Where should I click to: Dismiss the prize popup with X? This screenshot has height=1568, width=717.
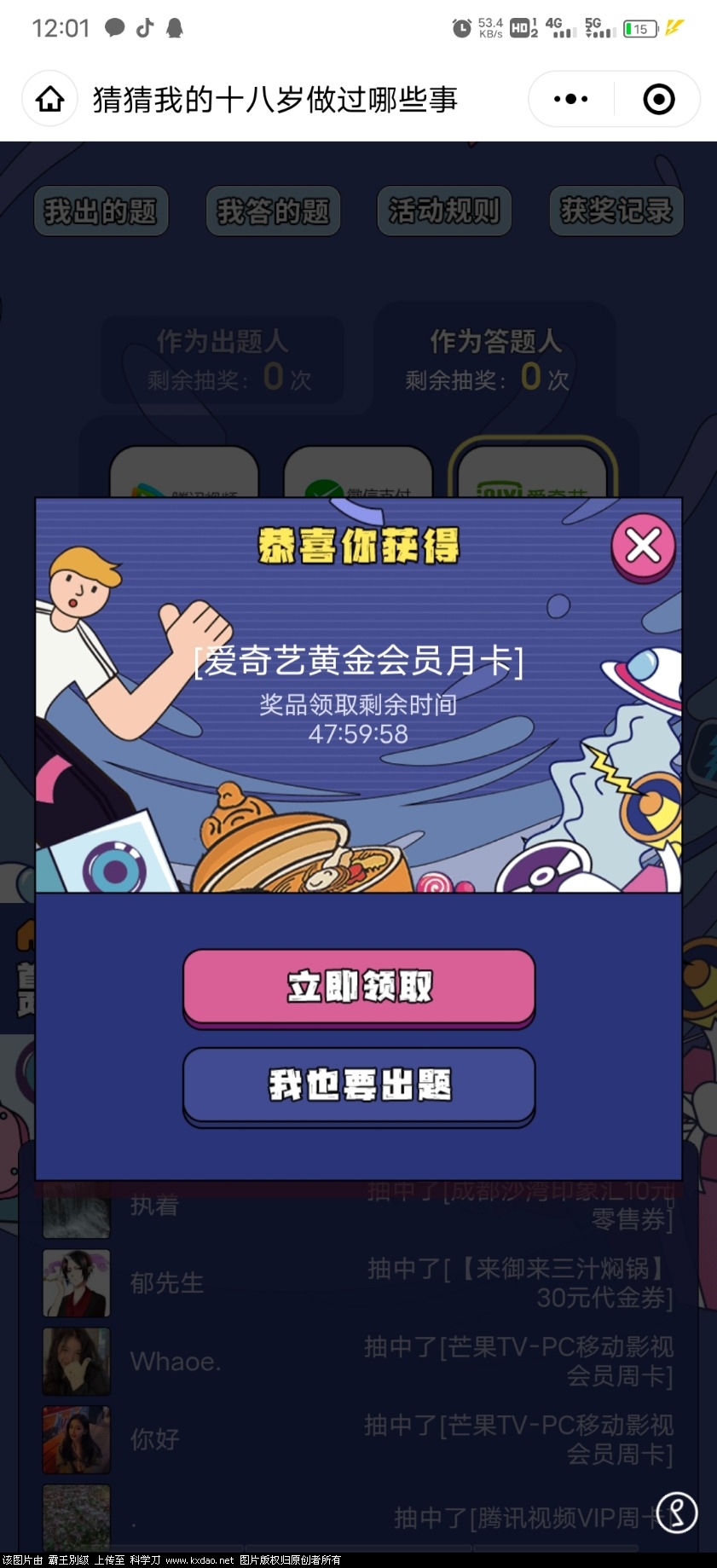click(x=643, y=546)
